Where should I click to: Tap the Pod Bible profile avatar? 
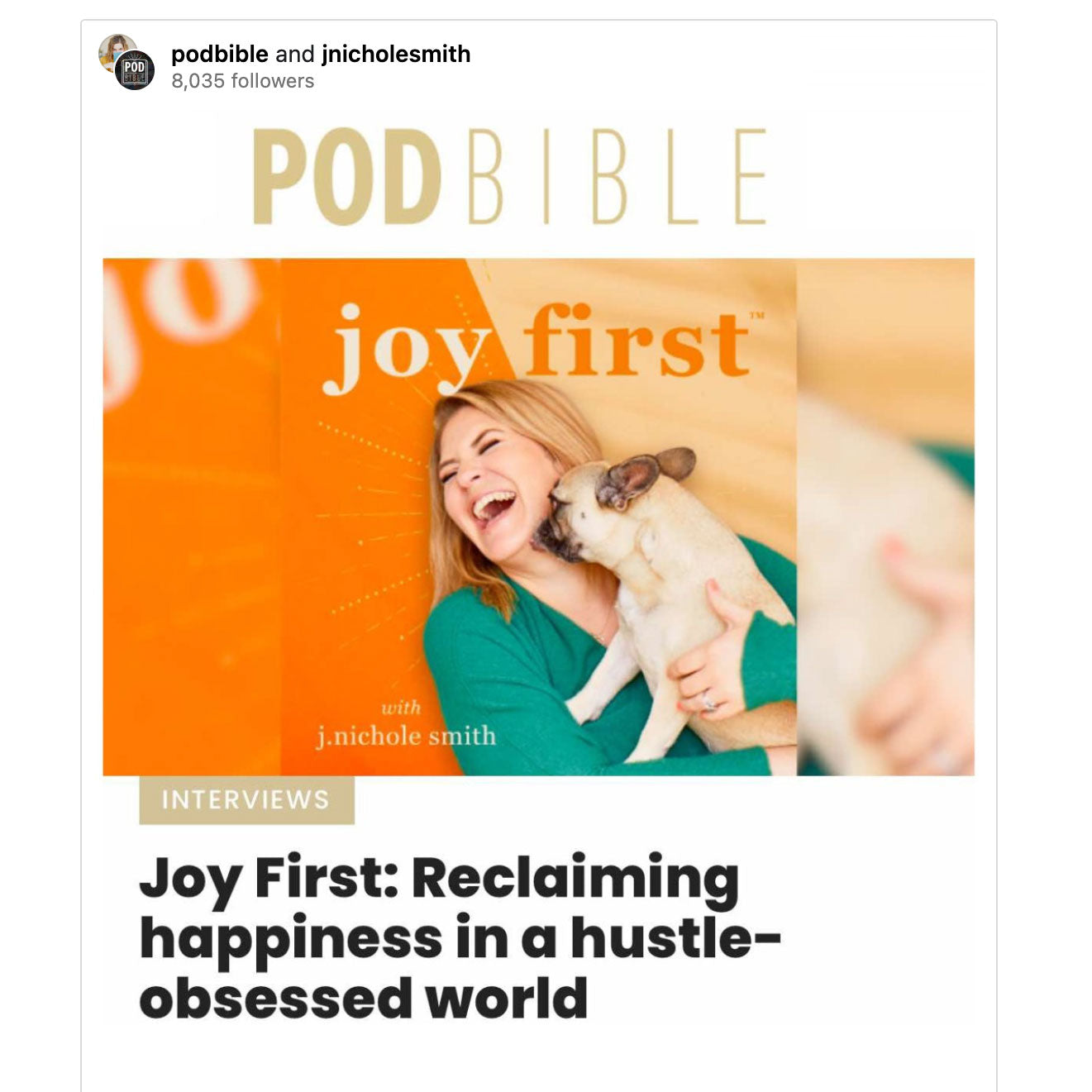coord(134,70)
